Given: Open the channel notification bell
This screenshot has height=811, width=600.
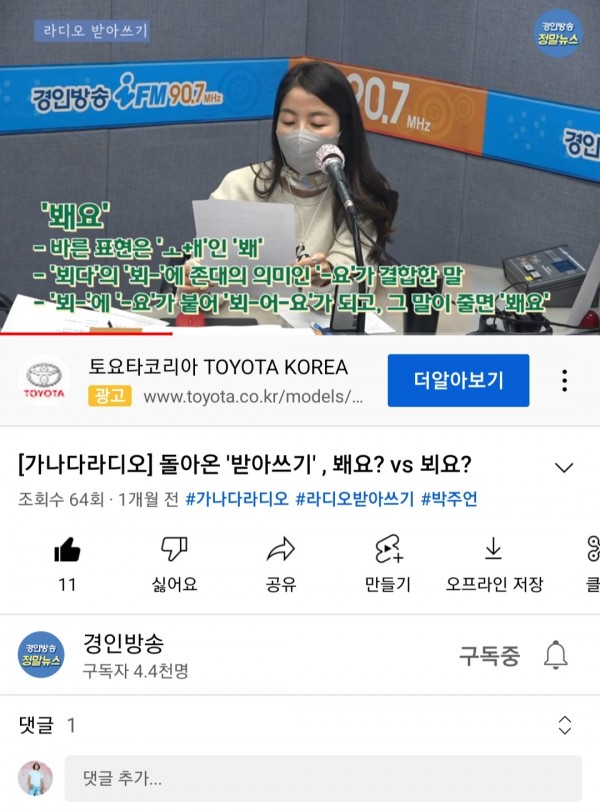Looking at the screenshot, I should coord(556,656).
